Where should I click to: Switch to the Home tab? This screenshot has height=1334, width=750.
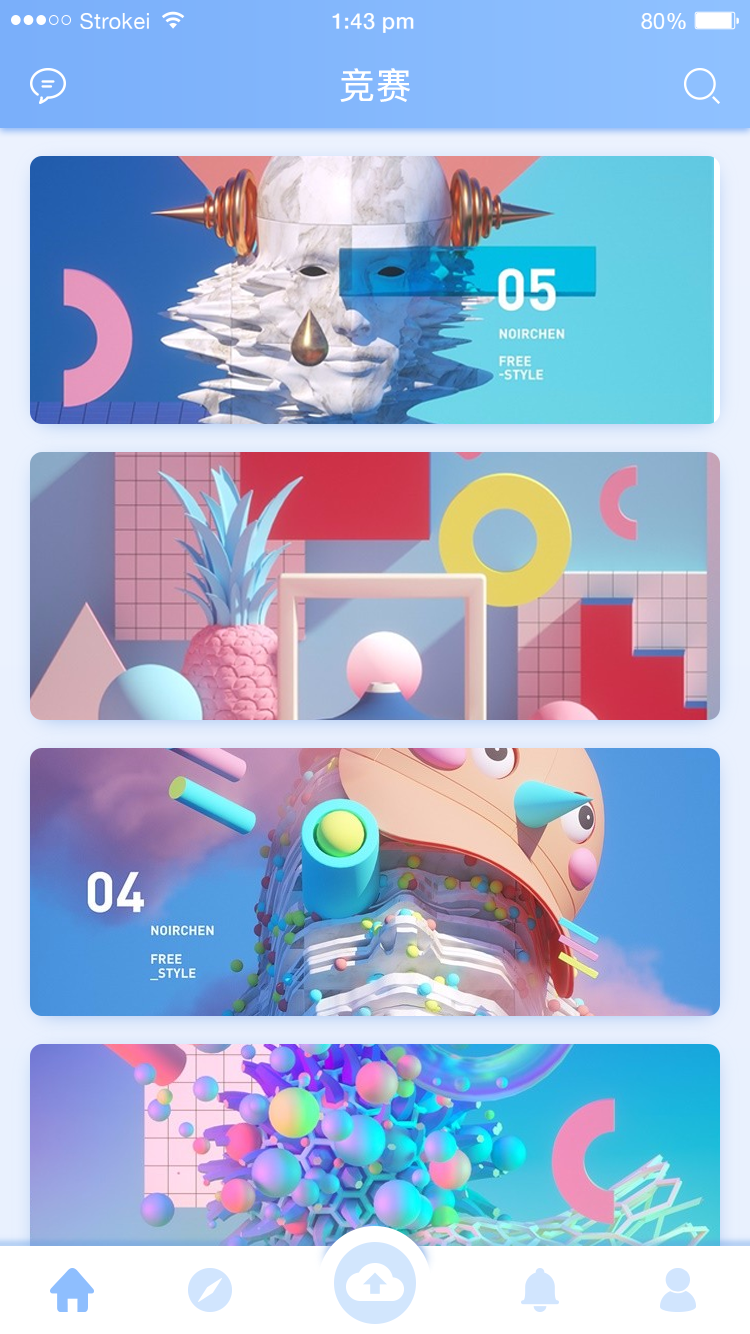click(x=72, y=1290)
